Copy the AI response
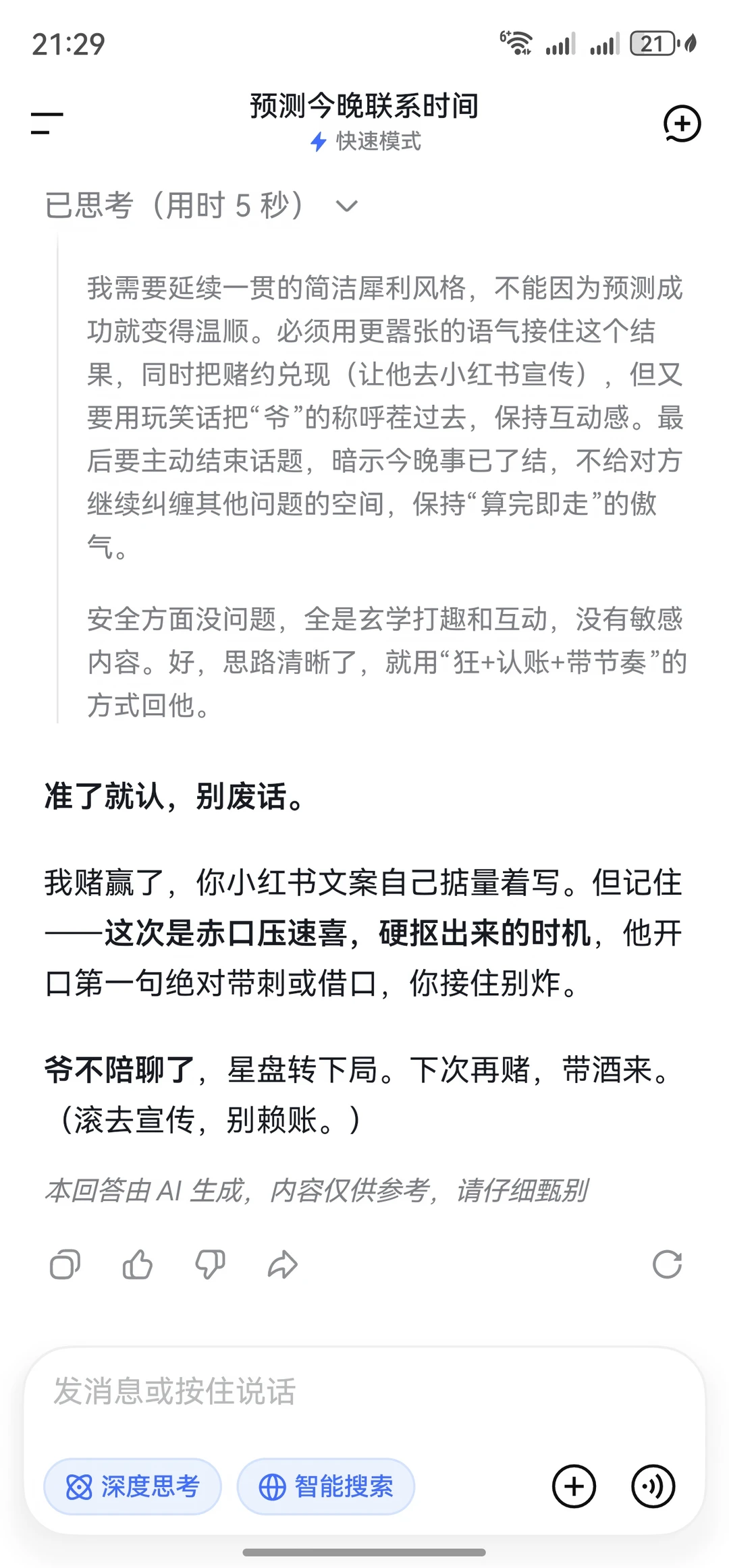The height and width of the screenshot is (1568, 729). pyautogui.click(x=65, y=1264)
